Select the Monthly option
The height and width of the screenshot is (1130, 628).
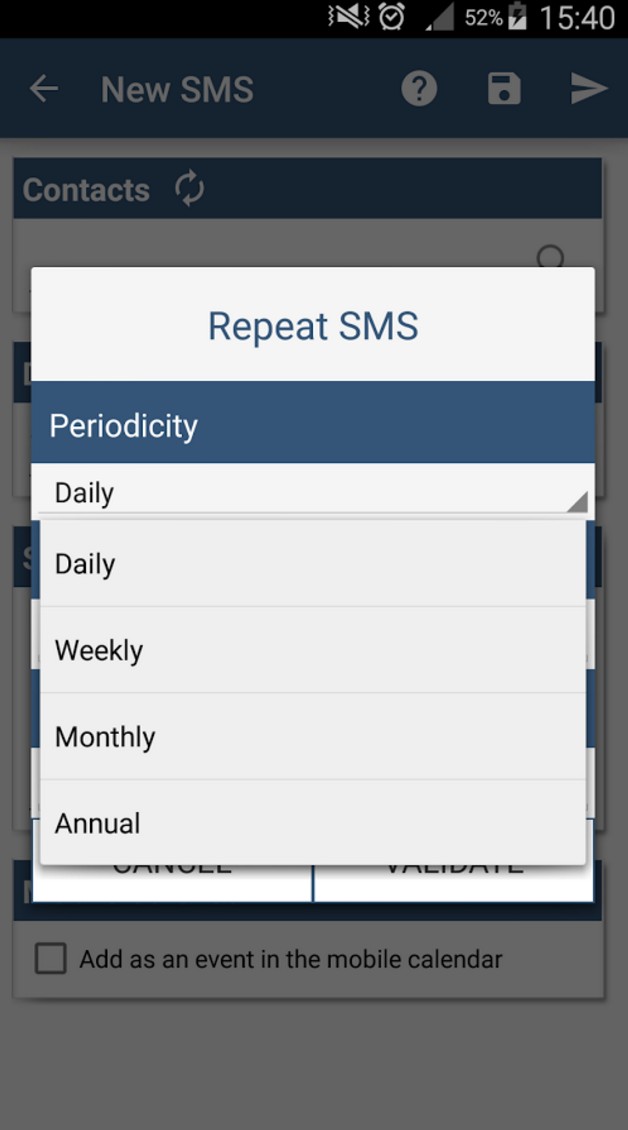click(312, 737)
